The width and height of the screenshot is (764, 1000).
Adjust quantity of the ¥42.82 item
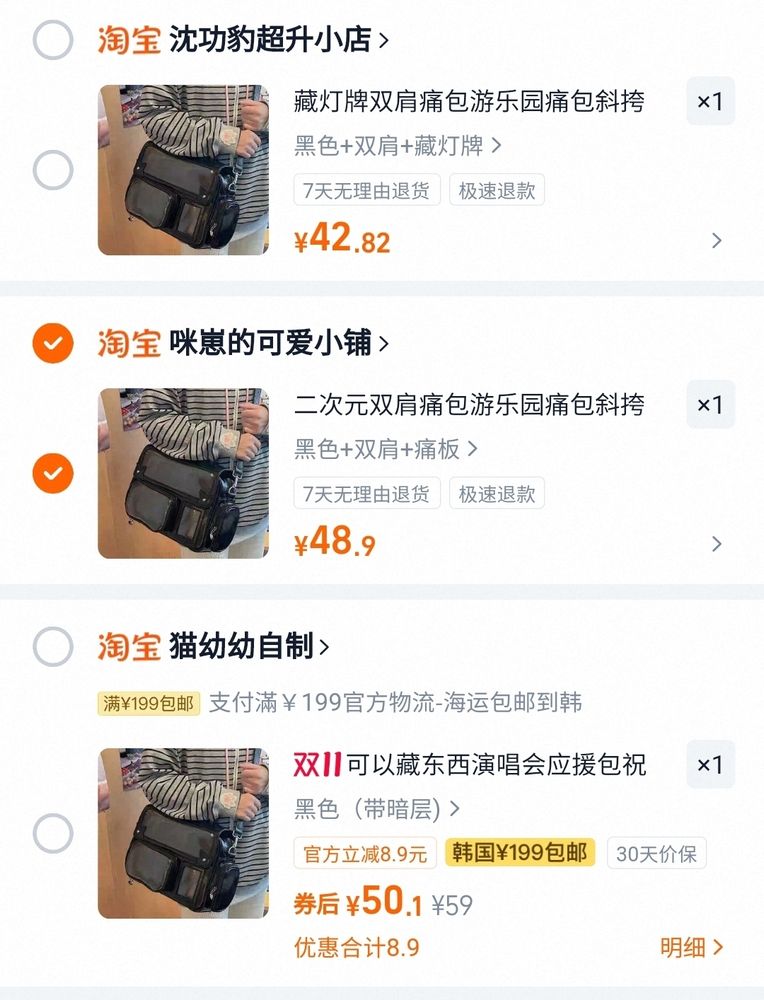(x=710, y=101)
